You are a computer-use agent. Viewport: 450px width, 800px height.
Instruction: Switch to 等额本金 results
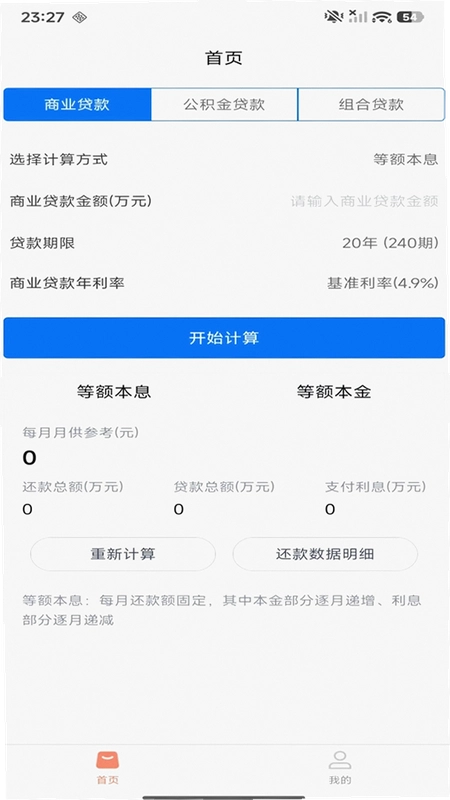[x=334, y=392]
